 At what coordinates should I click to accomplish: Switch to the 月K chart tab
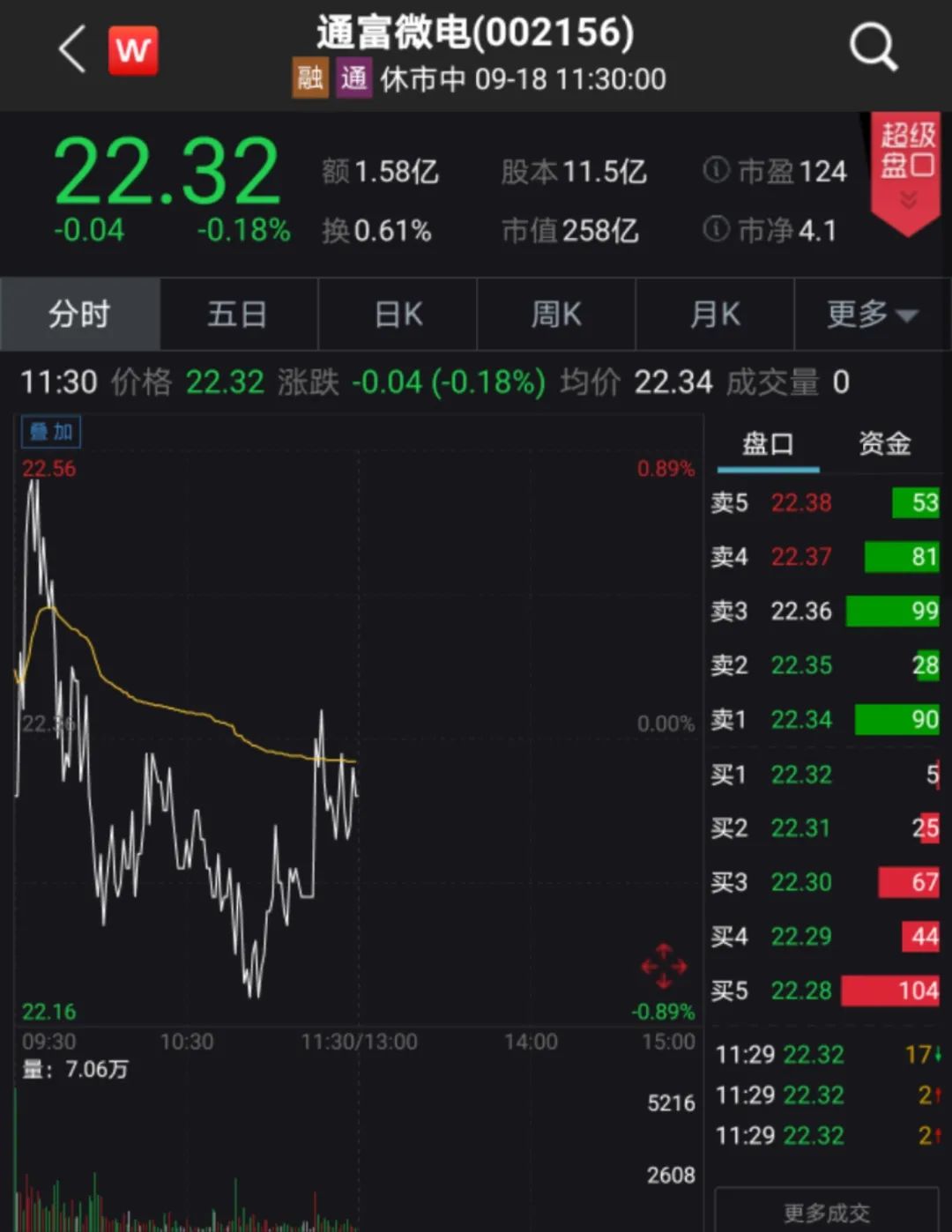click(x=715, y=315)
